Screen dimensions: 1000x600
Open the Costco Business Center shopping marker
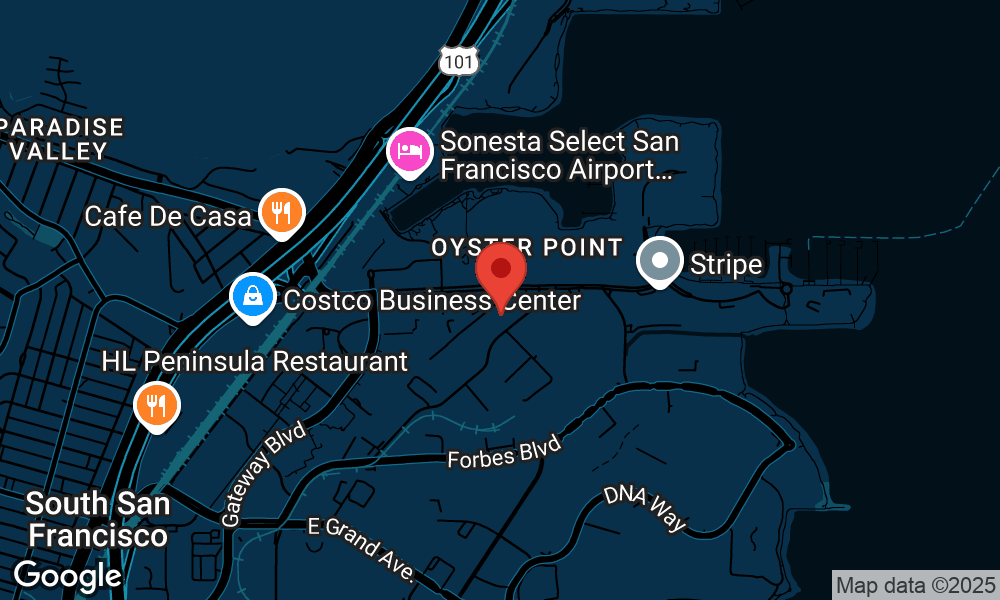[x=253, y=296]
